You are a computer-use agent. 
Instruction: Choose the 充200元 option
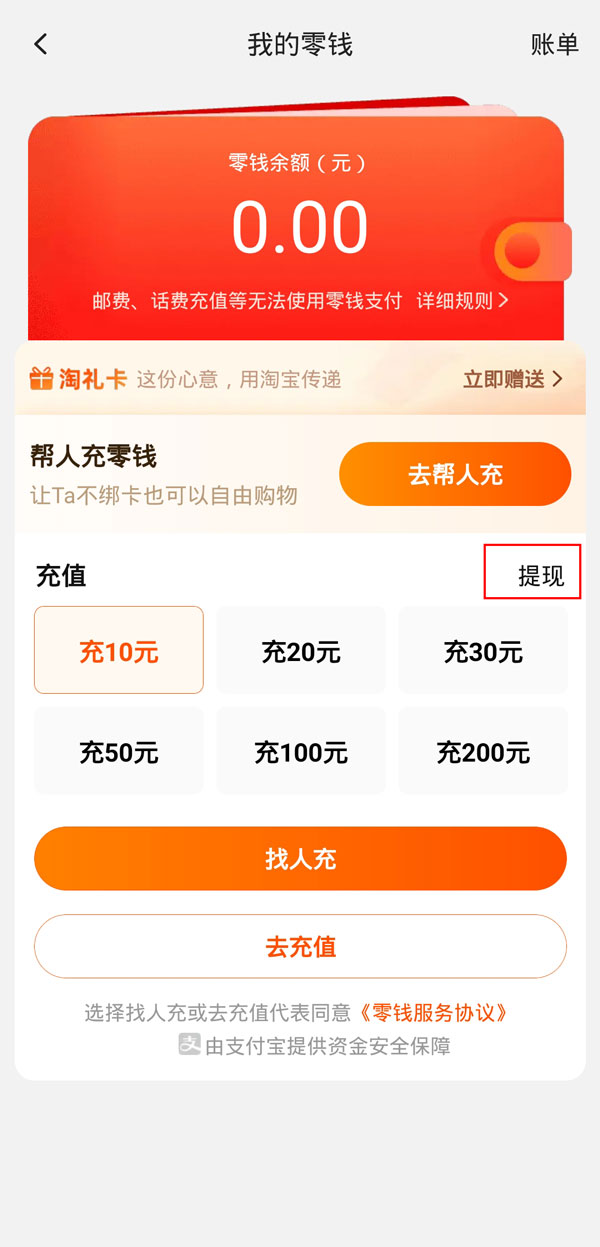[483, 751]
